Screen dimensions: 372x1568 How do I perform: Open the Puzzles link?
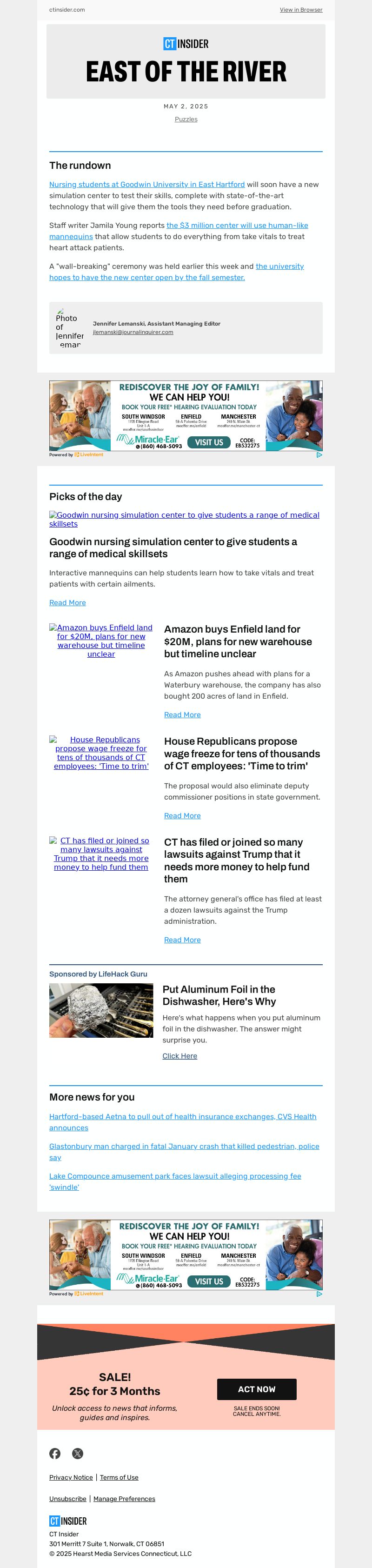point(186,119)
